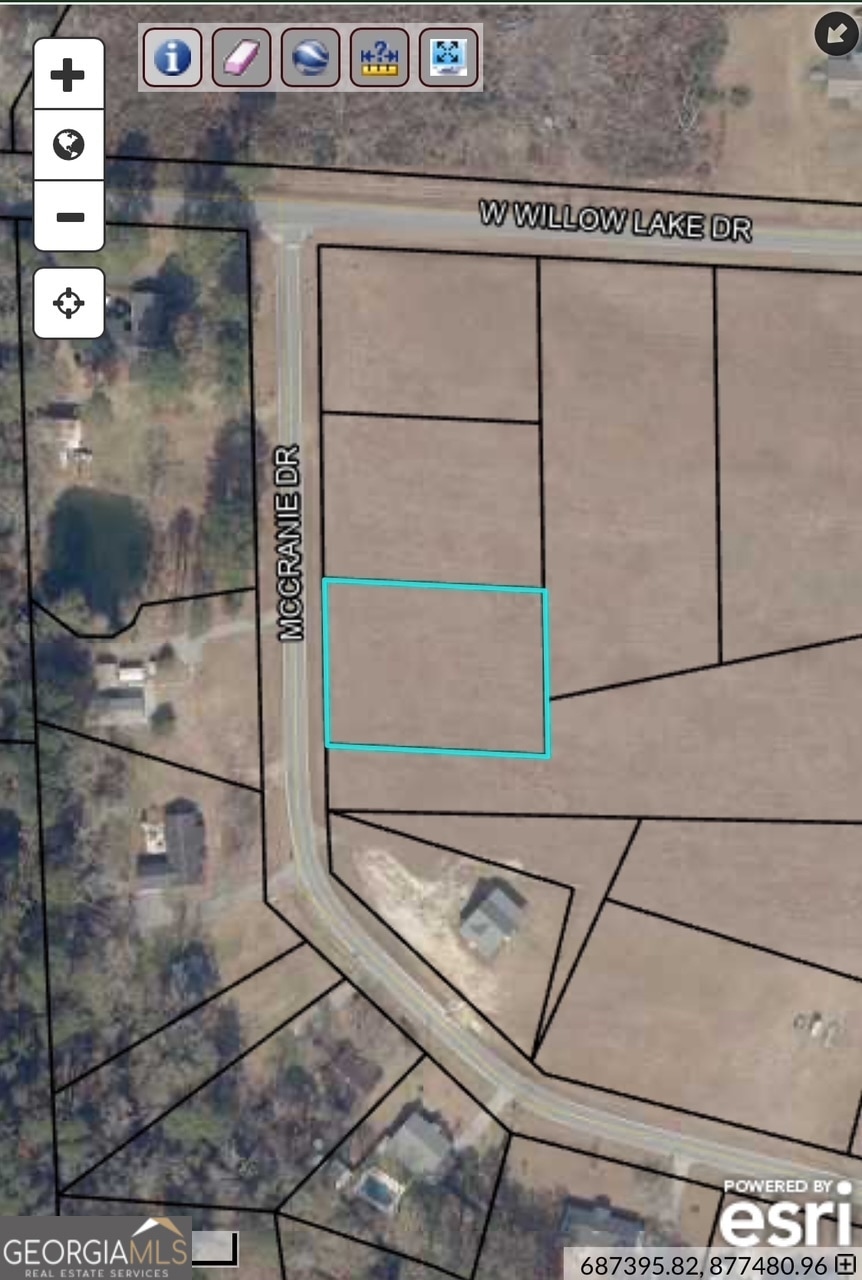862x1280 pixels.
Task: Open the measure ruler tool
Action: coord(379,58)
